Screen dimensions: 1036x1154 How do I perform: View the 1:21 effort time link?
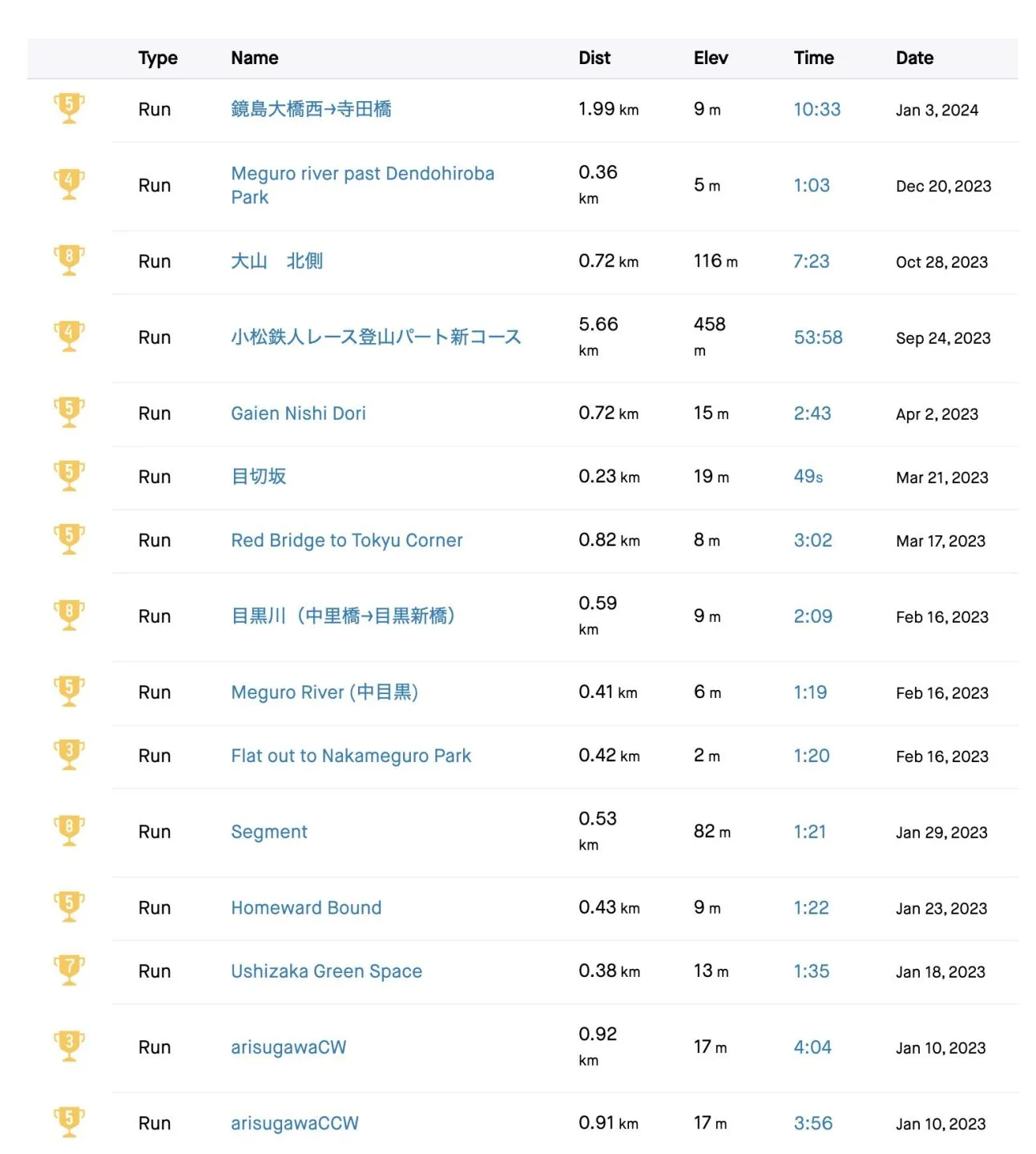tap(809, 832)
